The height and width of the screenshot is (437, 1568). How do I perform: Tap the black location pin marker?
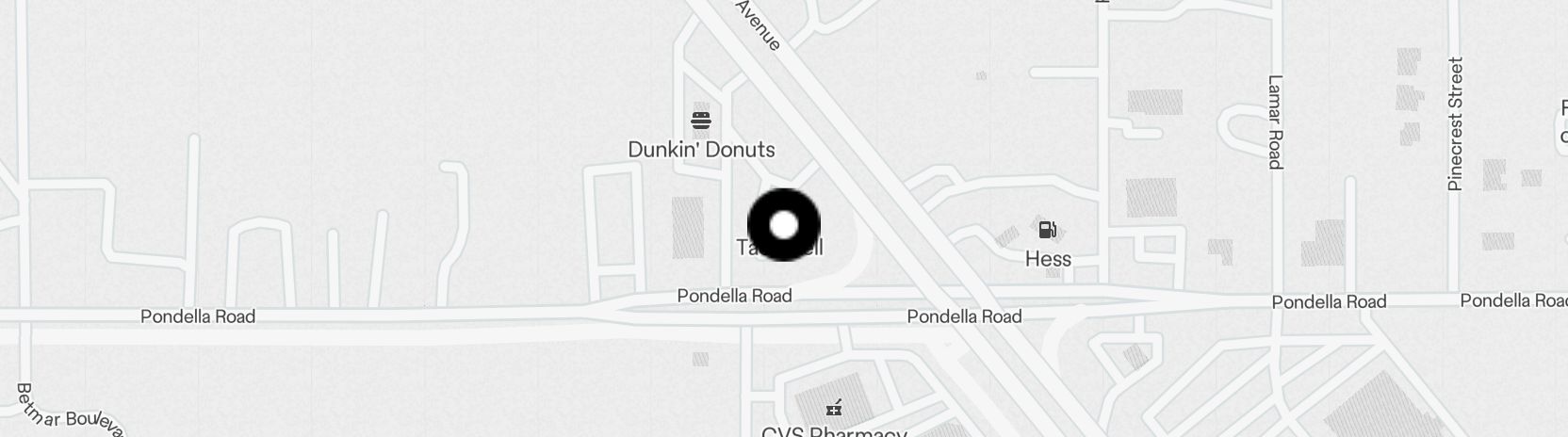784,225
